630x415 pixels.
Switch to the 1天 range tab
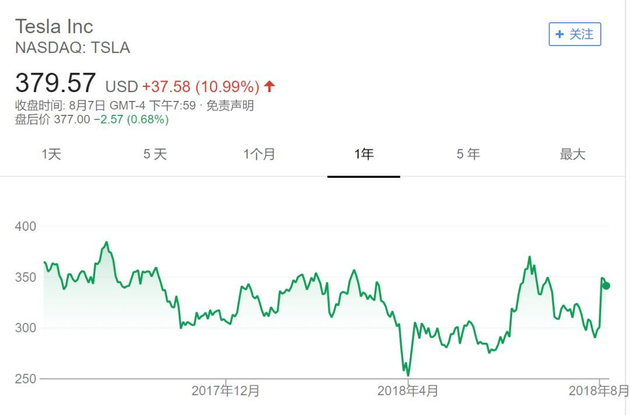[x=51, y=154]
